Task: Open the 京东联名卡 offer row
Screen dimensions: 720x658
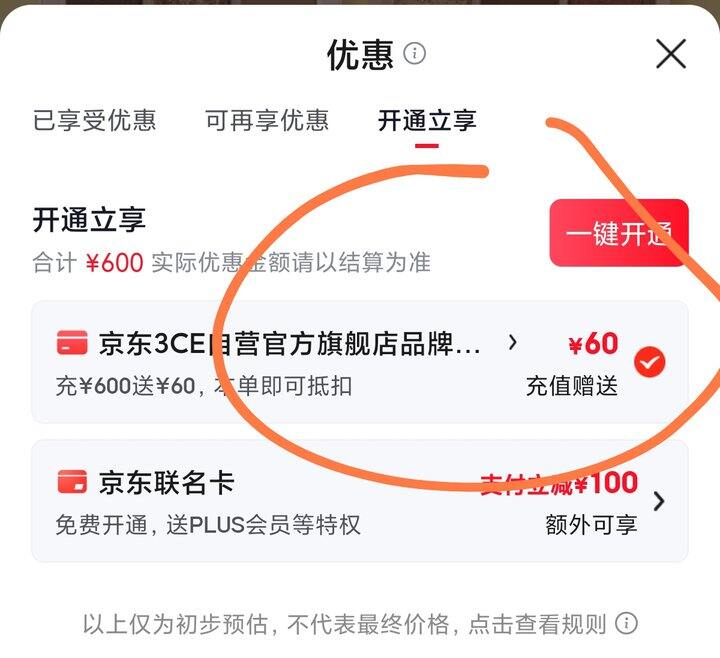Action: pyautogui.click(x=360, y=500)
